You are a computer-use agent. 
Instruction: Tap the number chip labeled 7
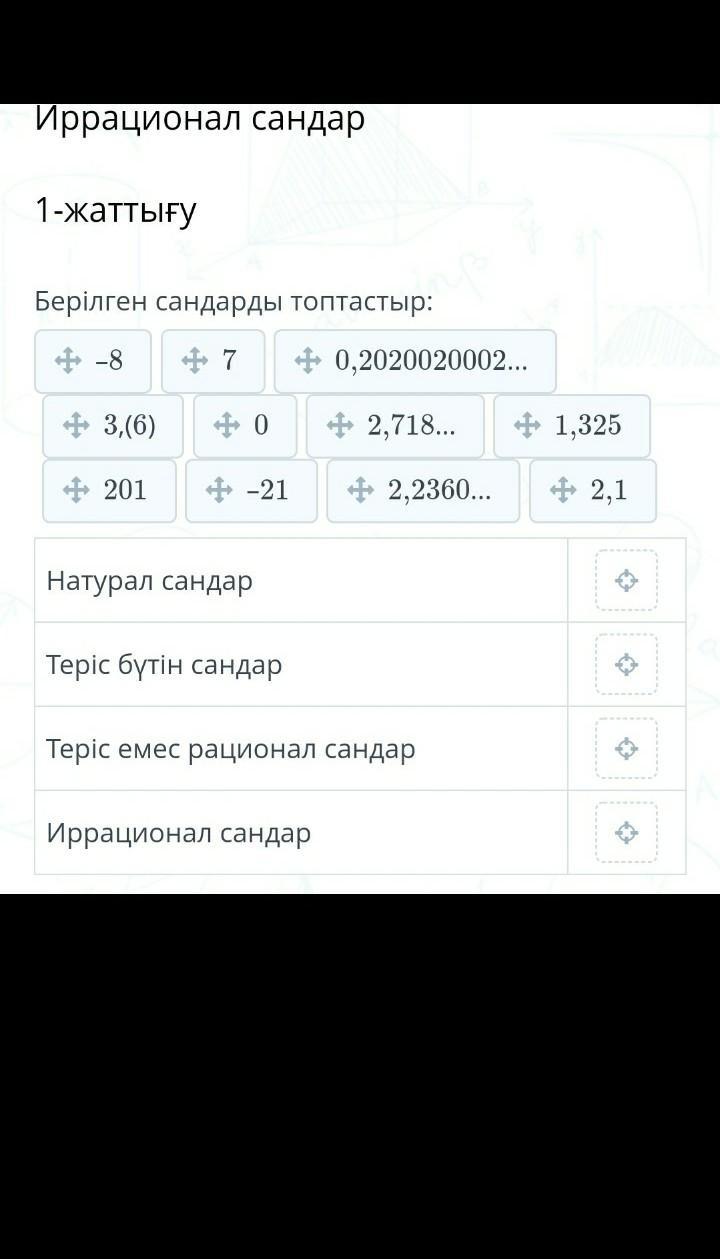tap(213, 361)
